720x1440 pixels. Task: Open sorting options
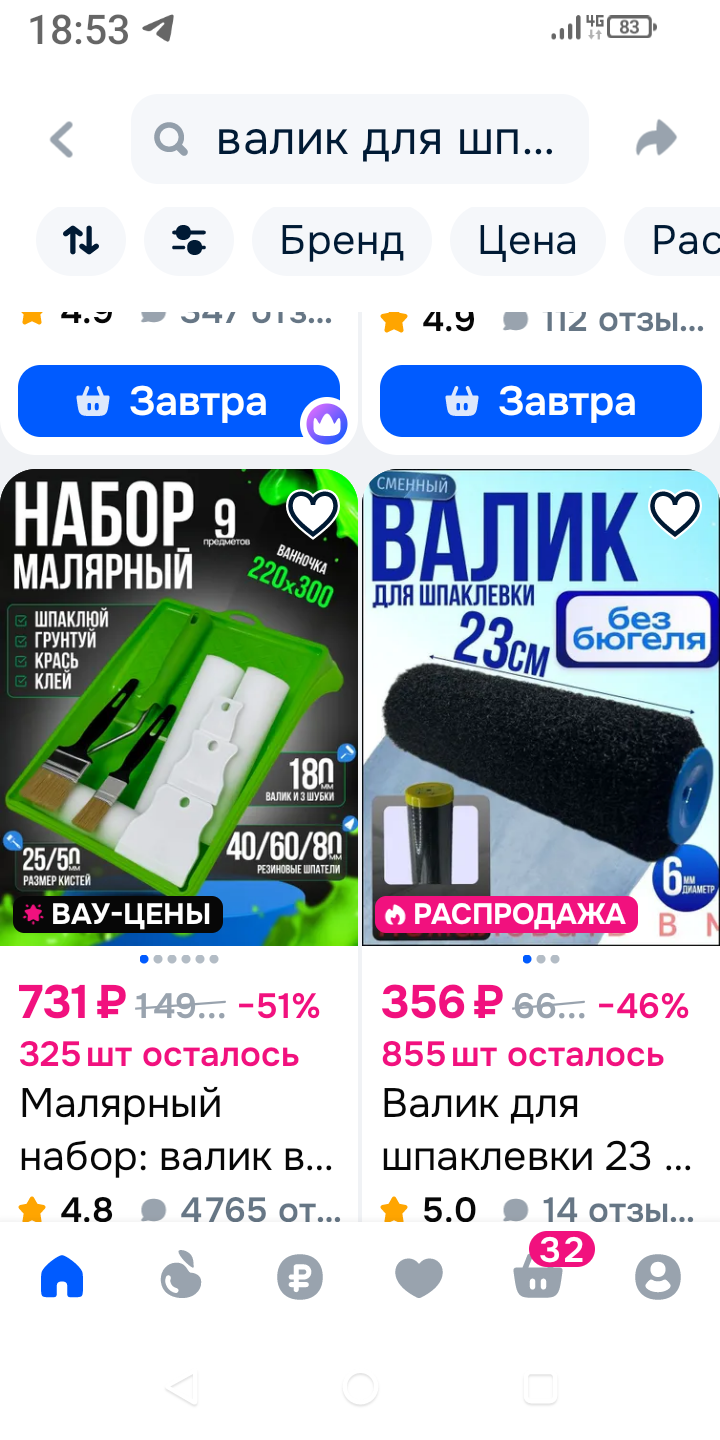81,240
